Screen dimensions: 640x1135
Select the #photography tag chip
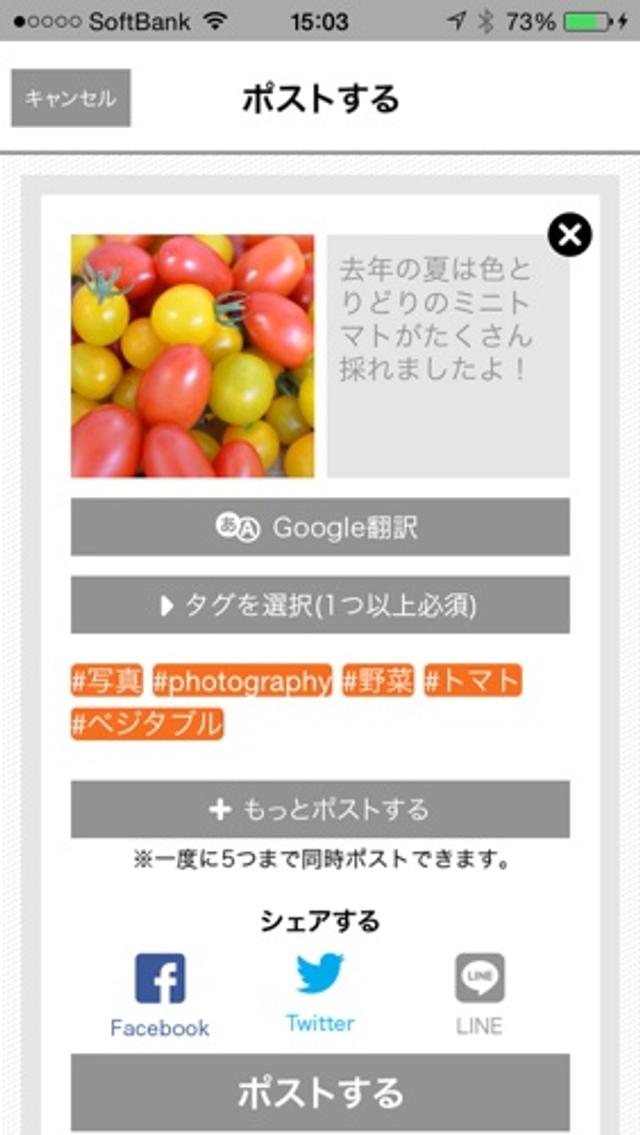coord(242,681)
